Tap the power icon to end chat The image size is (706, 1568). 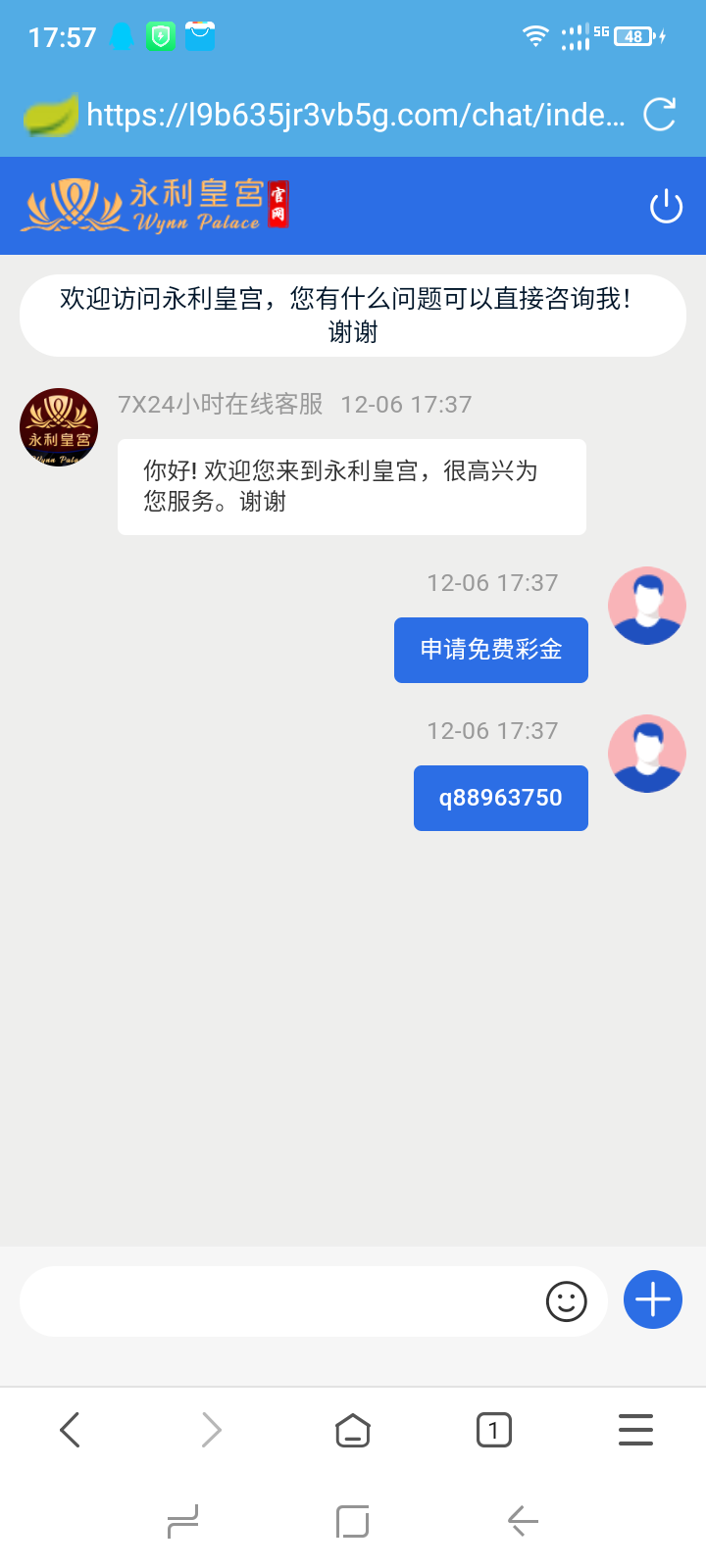click(666, 206)
